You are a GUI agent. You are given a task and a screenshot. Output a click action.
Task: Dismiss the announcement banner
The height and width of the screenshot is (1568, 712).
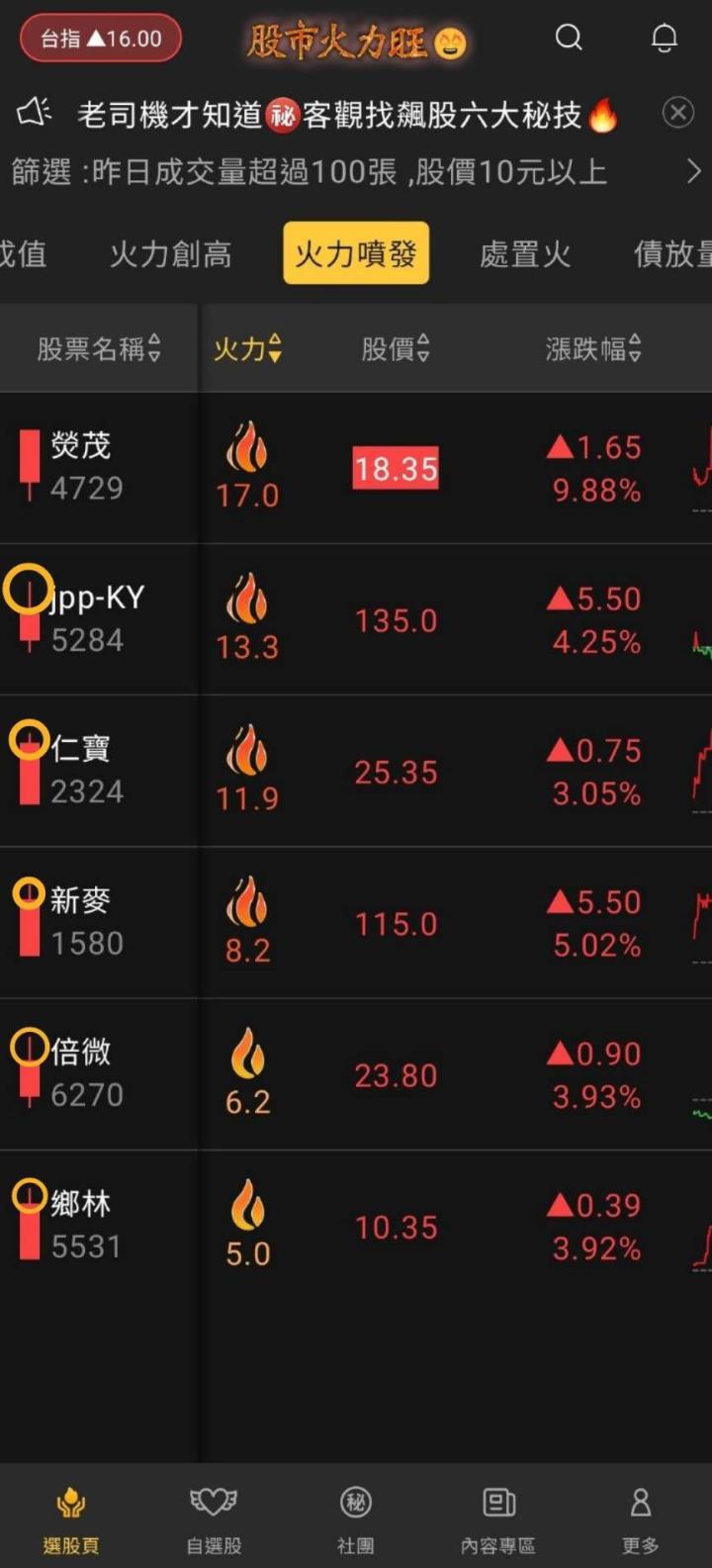pyautogui.click(x=677, y=113)
